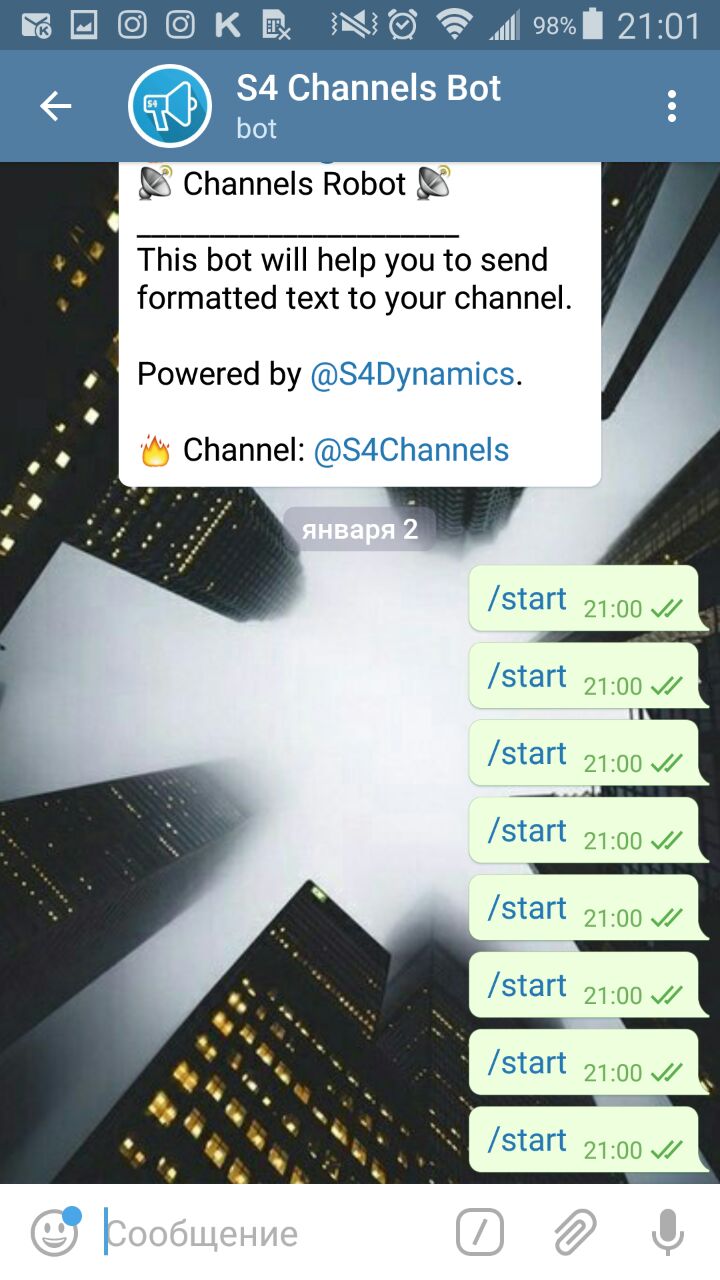Open the overflow menu with three dots
This screenshot has width=720, height=1280.
tap(671, 106)
